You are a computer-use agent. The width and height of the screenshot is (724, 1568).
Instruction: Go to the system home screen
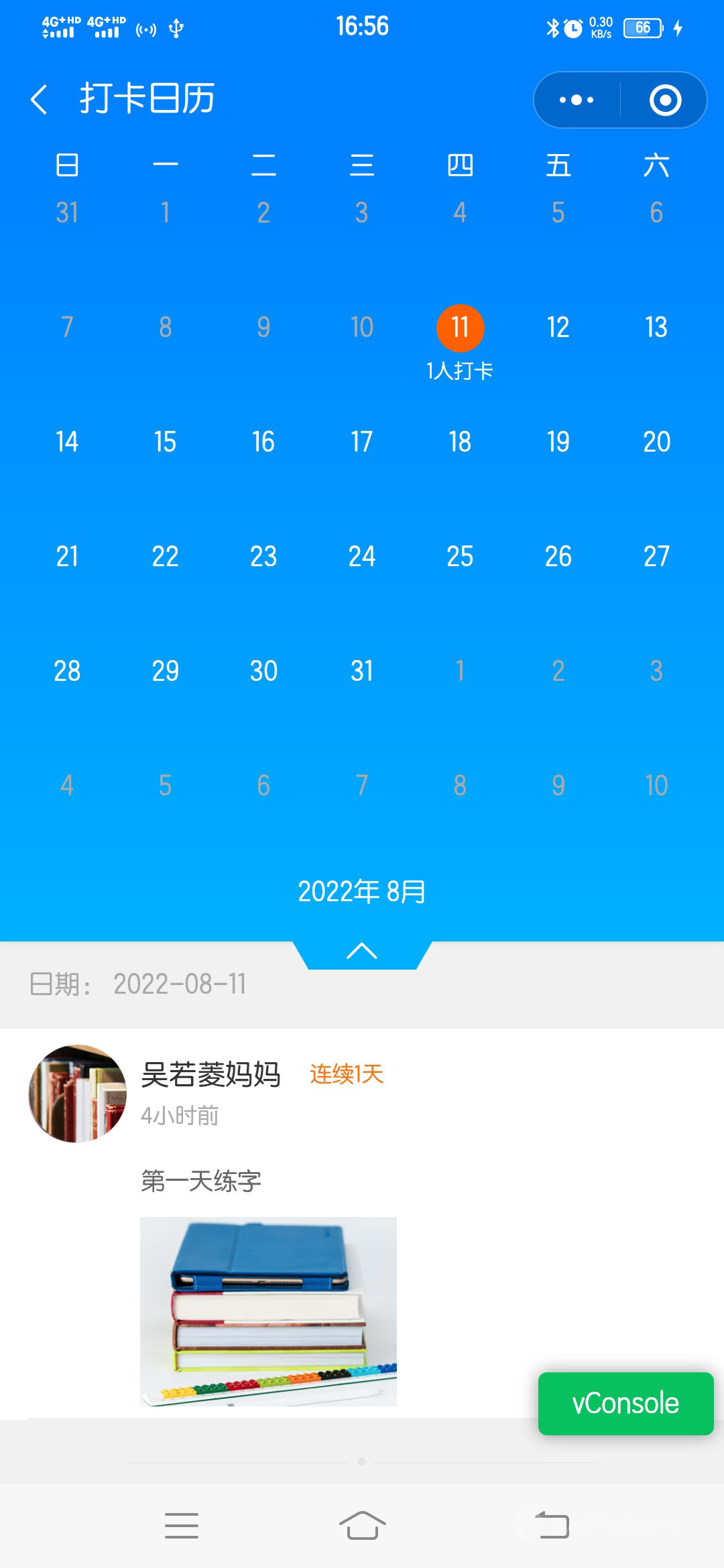(x=362, y=1526)
